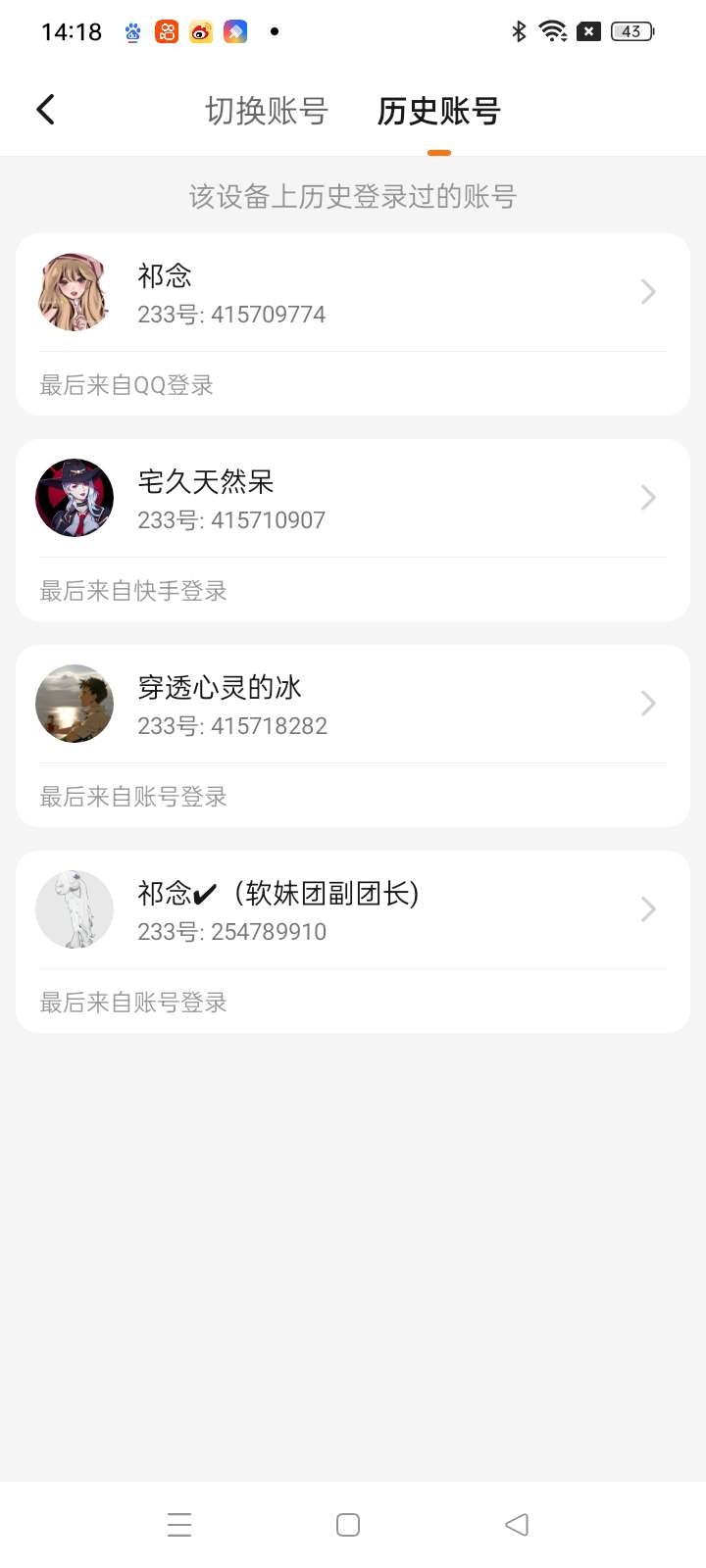Open 祁念✔（软妹团副团长) account row
Viewport: 706px width, 1568px height.
(353, 910)
